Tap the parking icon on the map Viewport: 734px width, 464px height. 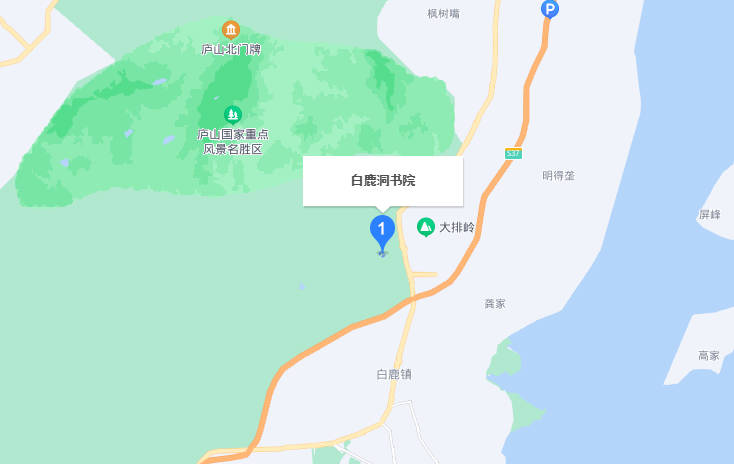point(549,8)
